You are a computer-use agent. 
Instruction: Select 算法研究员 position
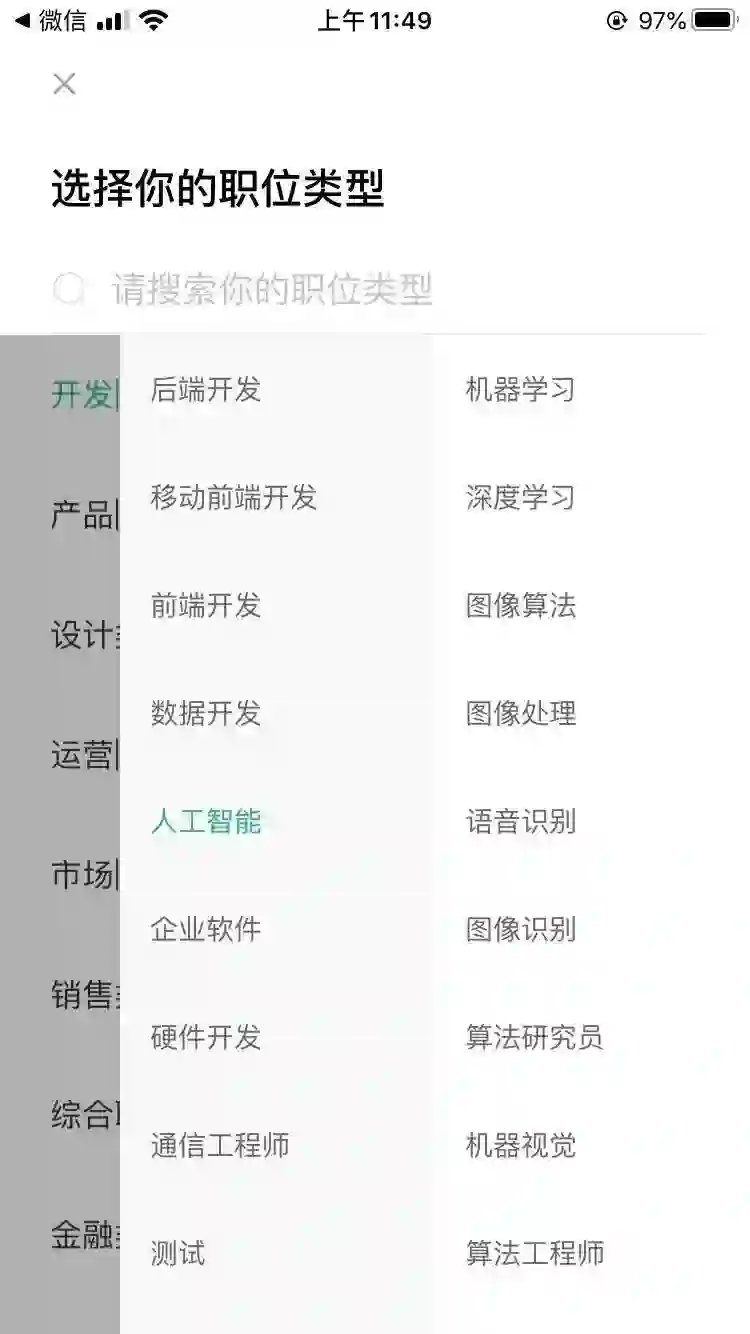tap(534, 1037)
